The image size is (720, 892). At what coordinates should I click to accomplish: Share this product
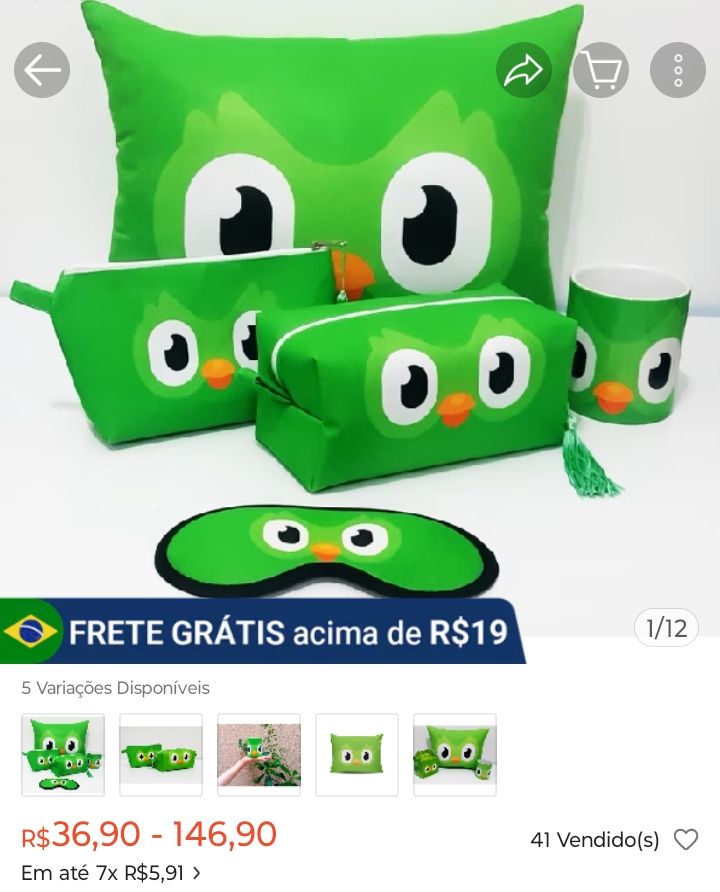point(524,70)
